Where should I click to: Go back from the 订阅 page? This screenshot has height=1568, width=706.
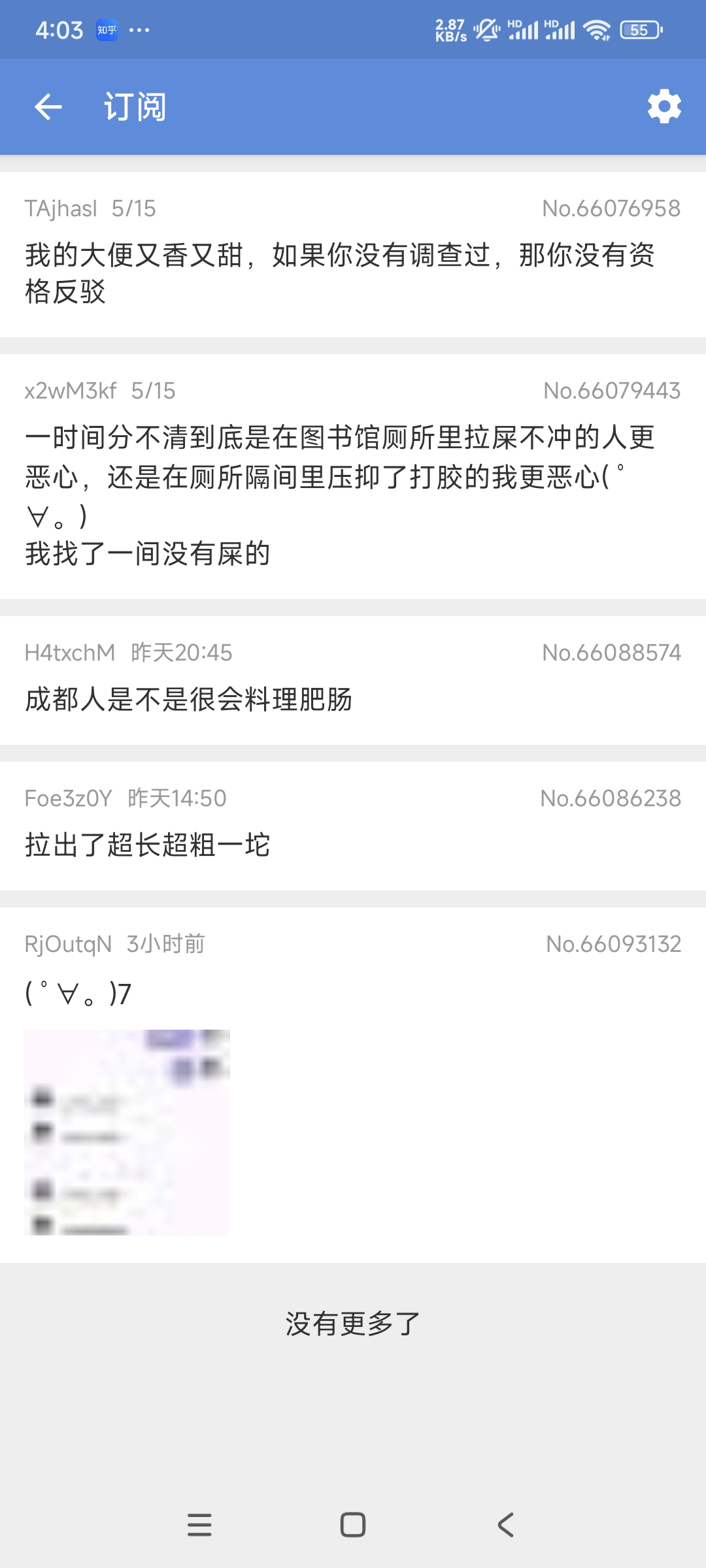point(48,106)
